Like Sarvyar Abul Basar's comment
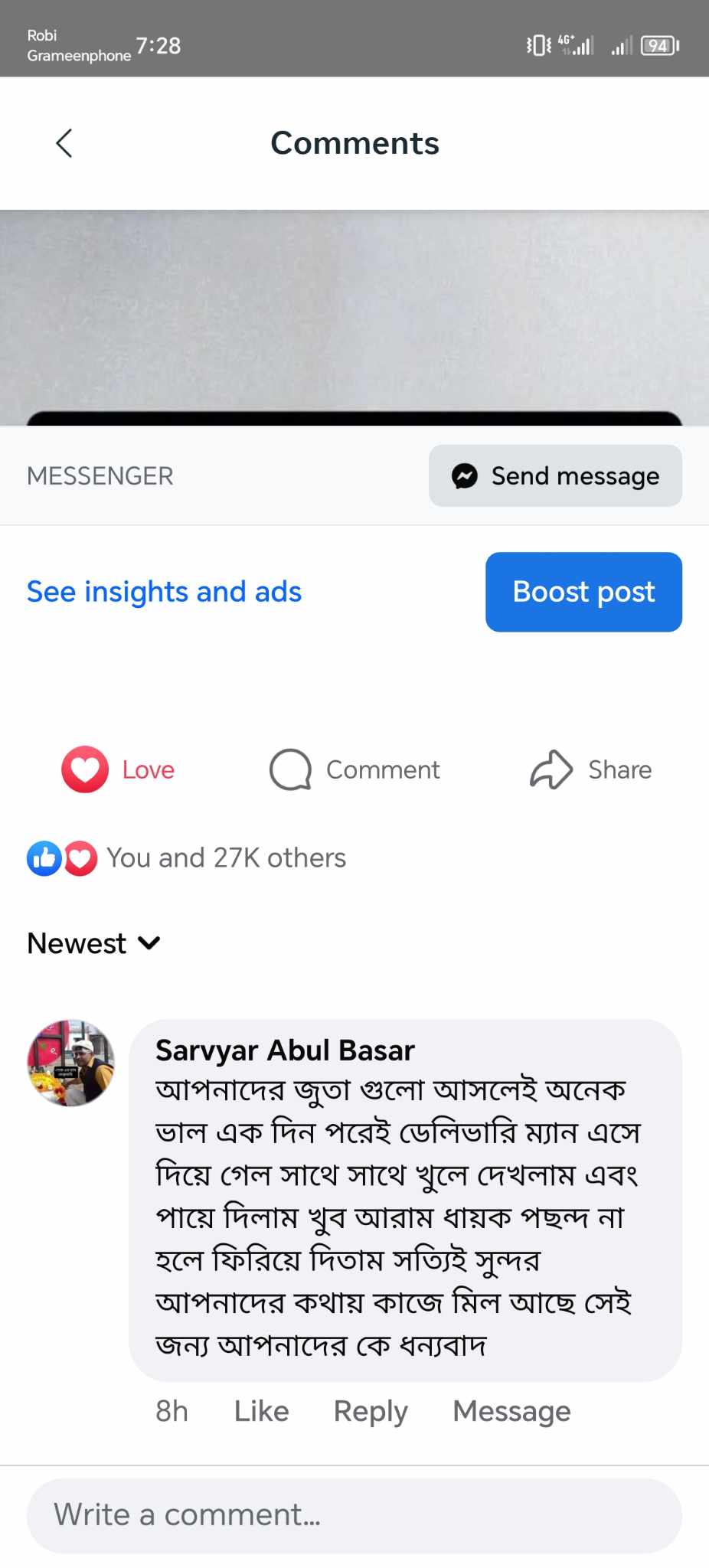Image resolution: width=709 pixels, height=1568 pixels. click(x=261, y=1411)
